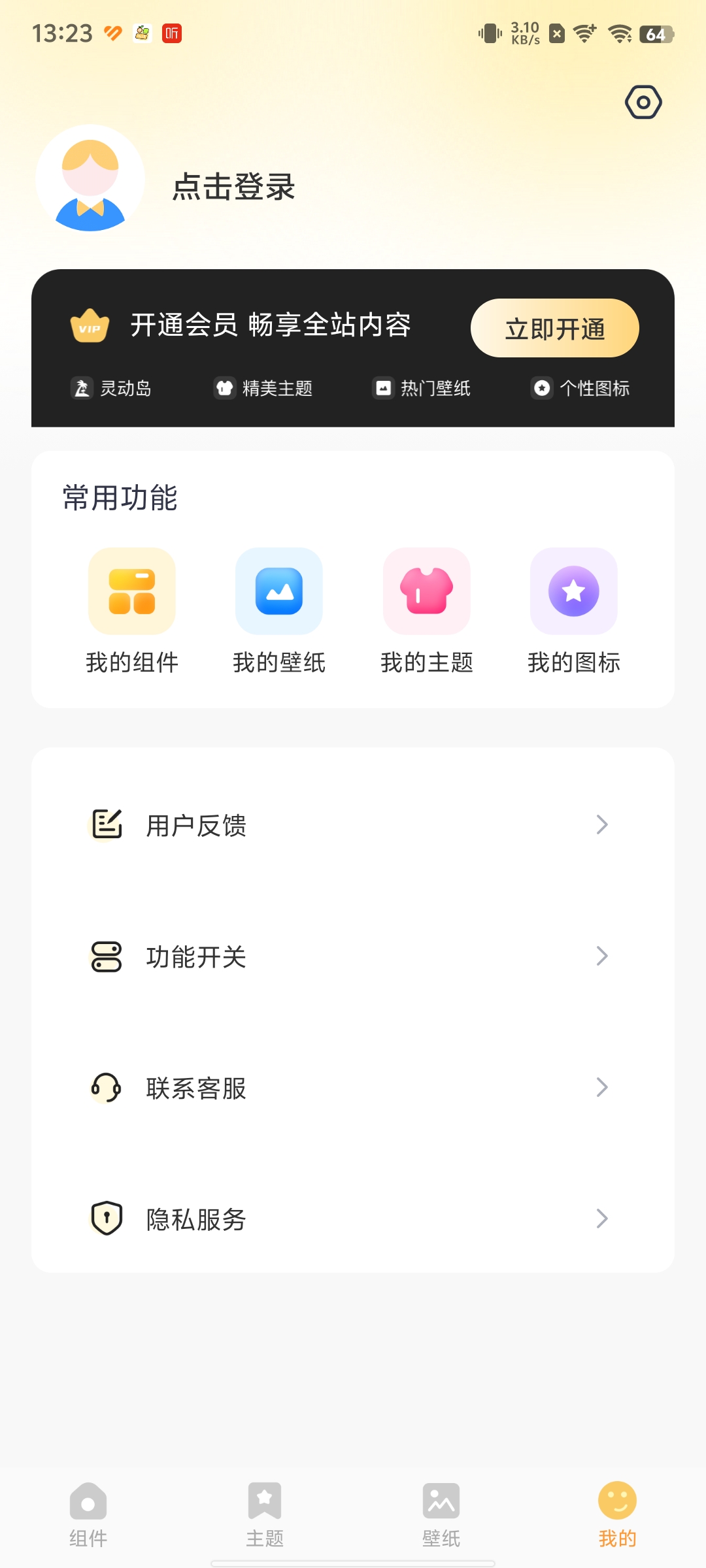Open 联系客服 customer service

(353, 1088)
